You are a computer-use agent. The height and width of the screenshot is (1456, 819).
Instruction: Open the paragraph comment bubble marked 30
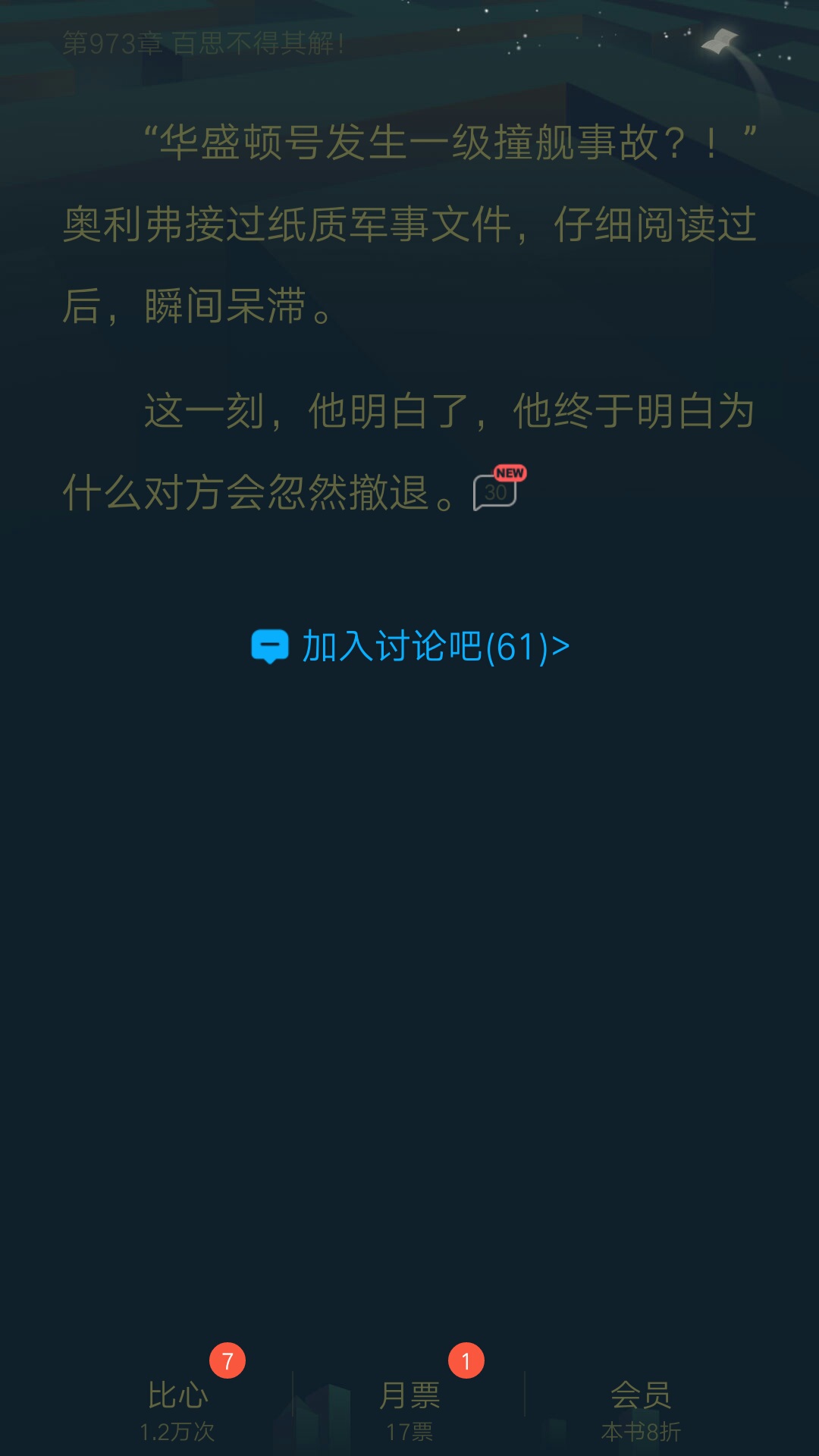point(495,491)
